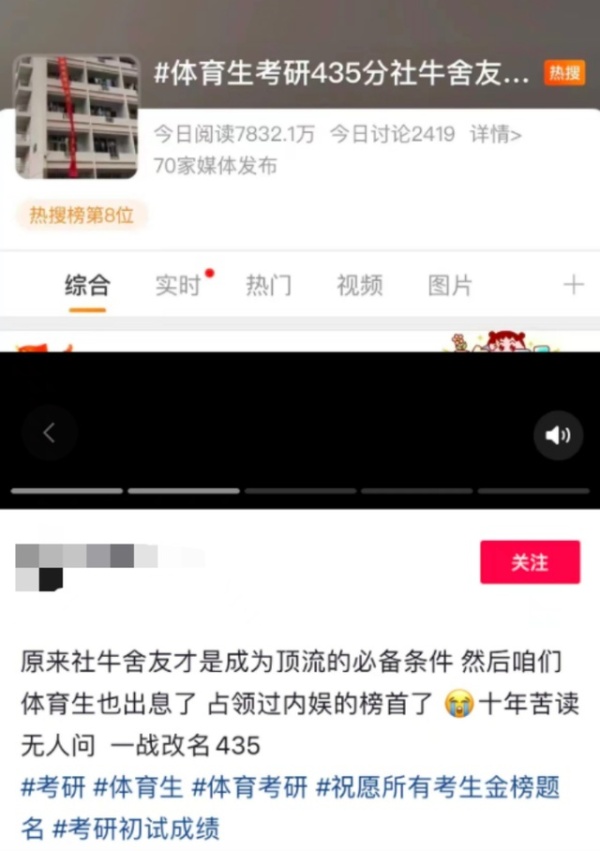This screenshot has height=851, width=600.
Task: Tap the left chevron on the video
Action: 49,433
